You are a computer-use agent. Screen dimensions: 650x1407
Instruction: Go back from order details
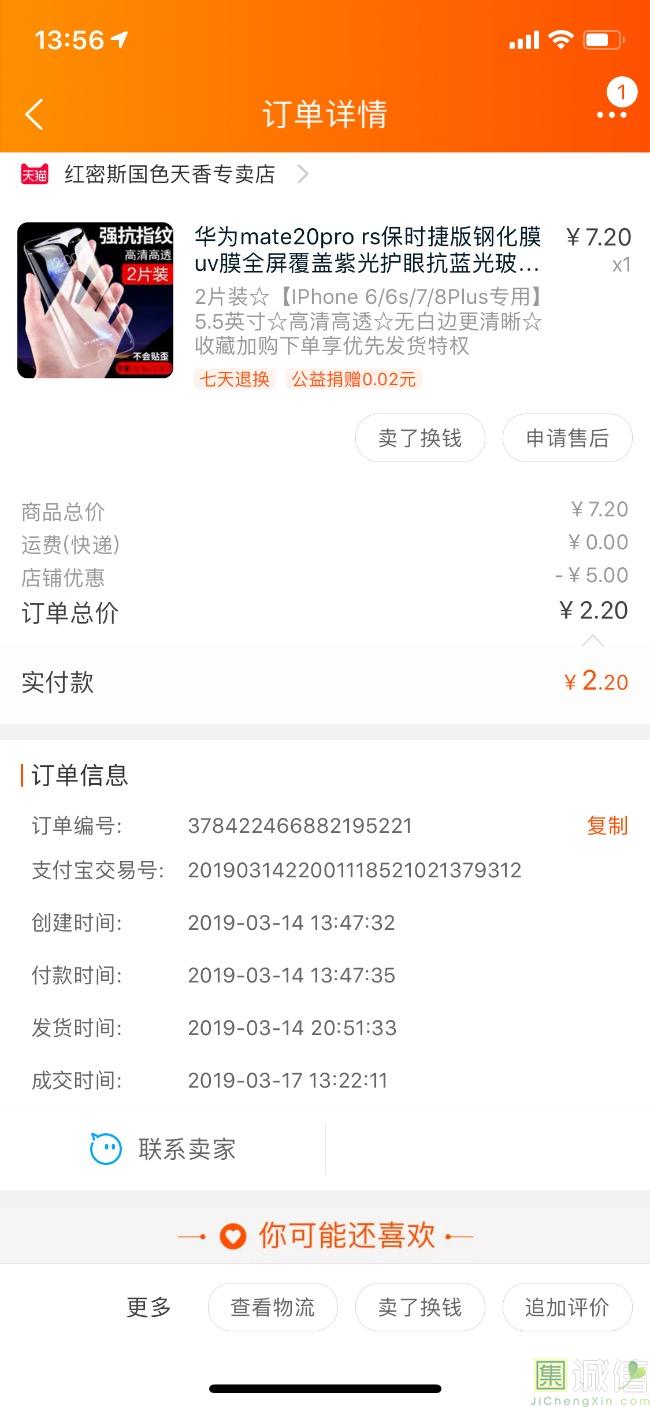[34, 114]
